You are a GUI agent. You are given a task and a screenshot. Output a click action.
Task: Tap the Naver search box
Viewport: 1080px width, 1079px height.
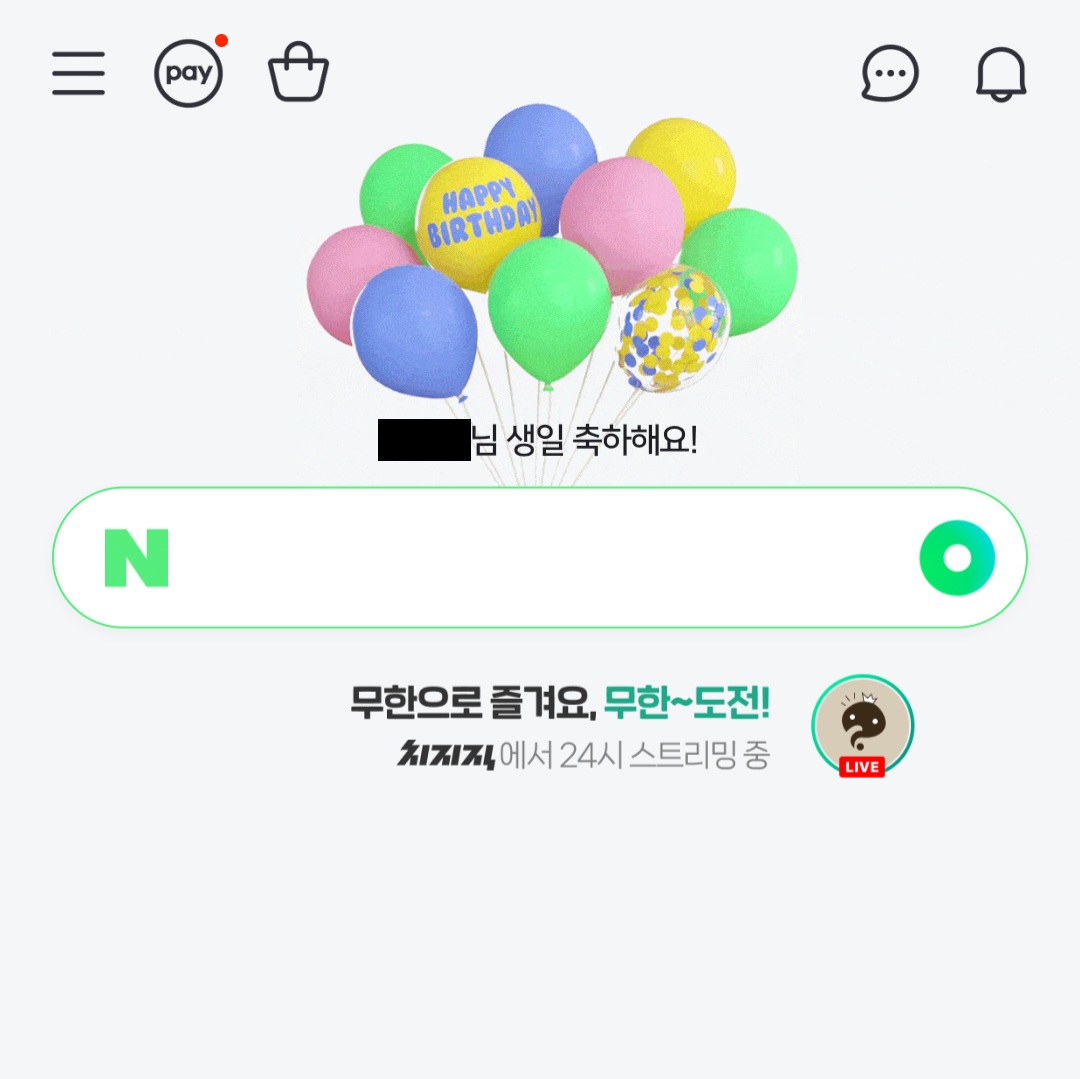point(540,558)
